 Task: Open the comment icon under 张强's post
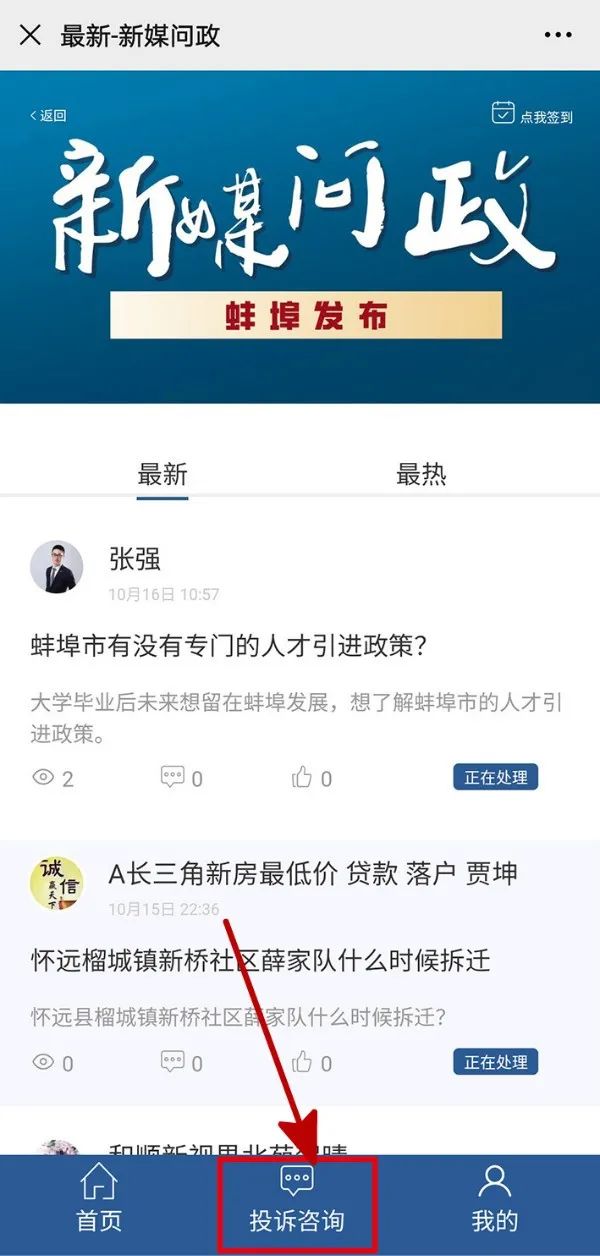coord(173,777)
